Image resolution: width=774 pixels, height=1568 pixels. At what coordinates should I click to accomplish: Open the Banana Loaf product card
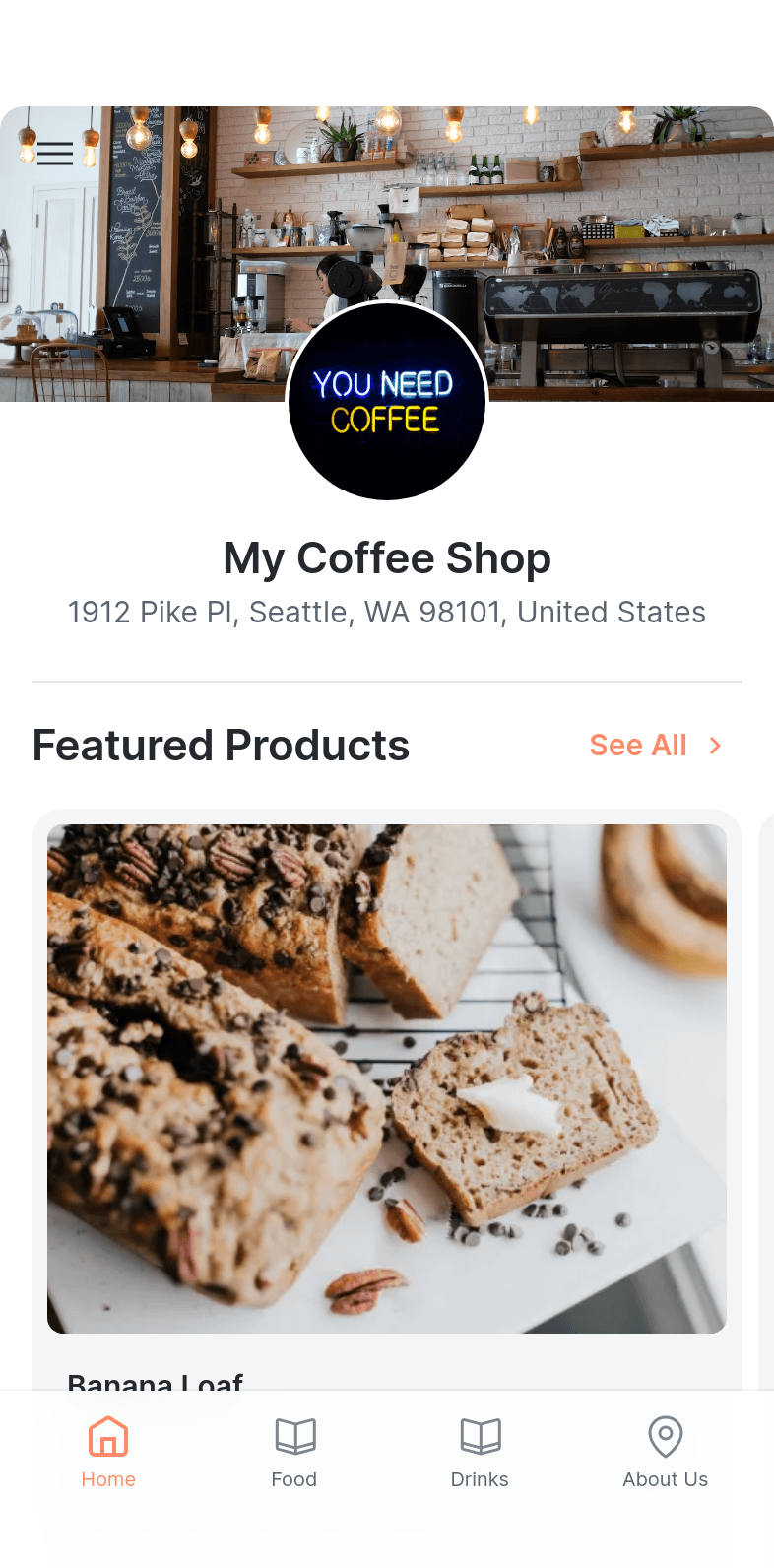click(387, 1099)
